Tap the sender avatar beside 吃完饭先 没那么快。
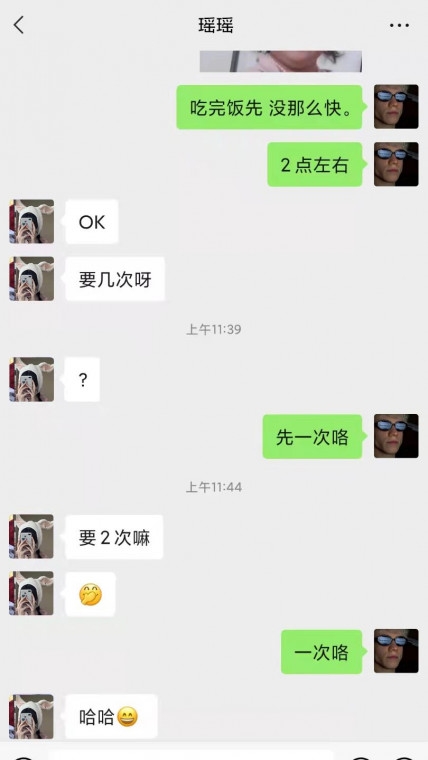The height and width of the screenshot is (760, 428). 396,107
